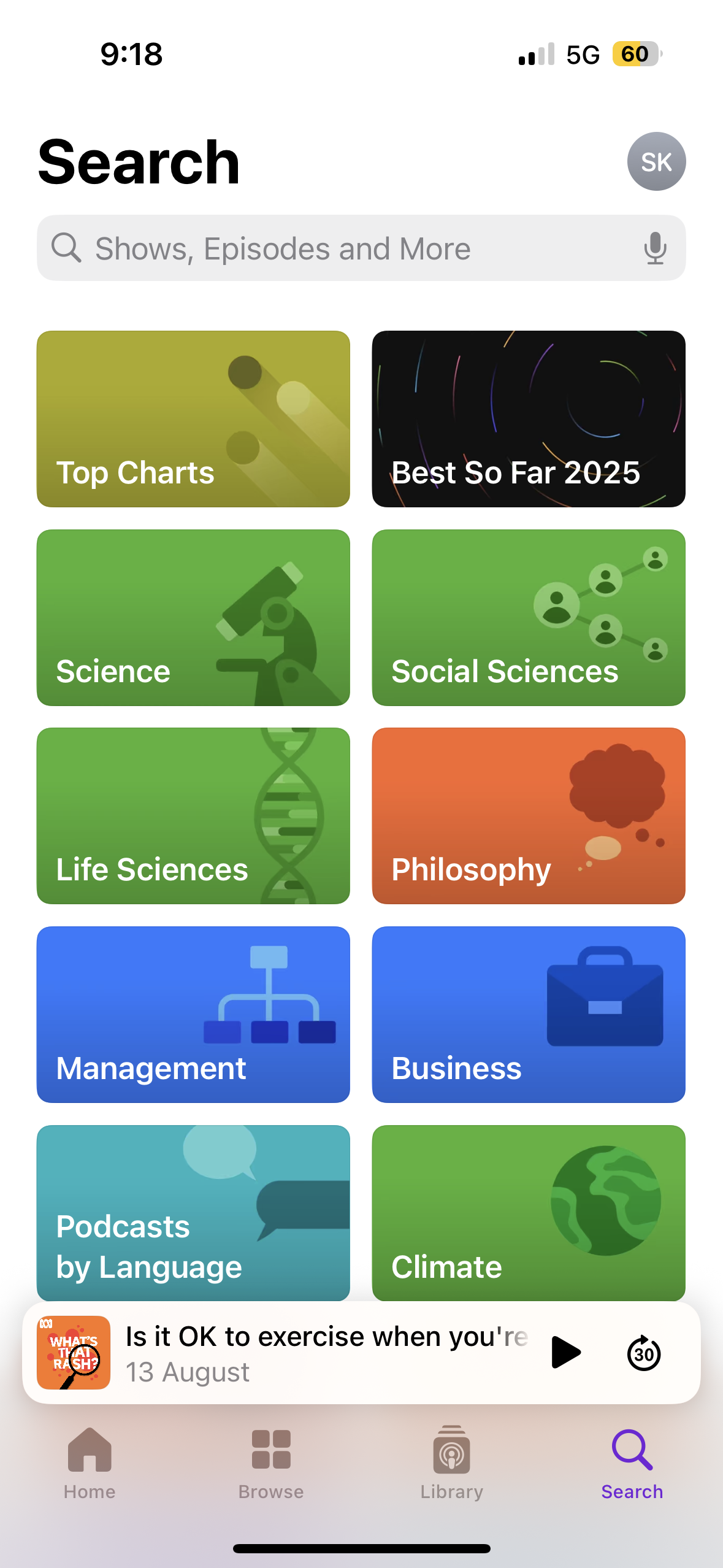Explore the Philosophy category
Image resolution: width=723 pixels, height=1568 pixels.
tap(528, 815)
